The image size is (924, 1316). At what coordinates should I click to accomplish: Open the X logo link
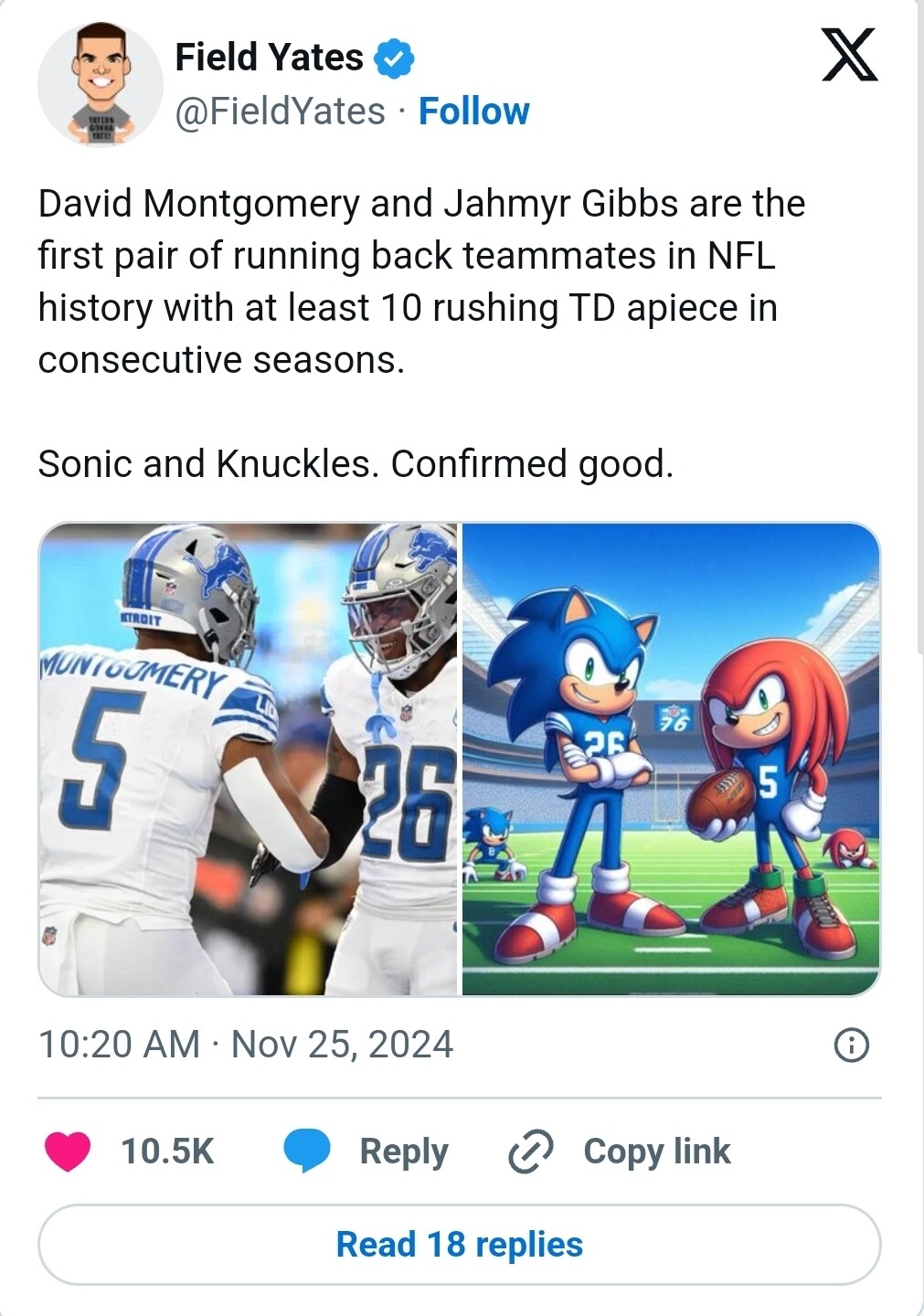pyautogui.click(x=849, y=55)
